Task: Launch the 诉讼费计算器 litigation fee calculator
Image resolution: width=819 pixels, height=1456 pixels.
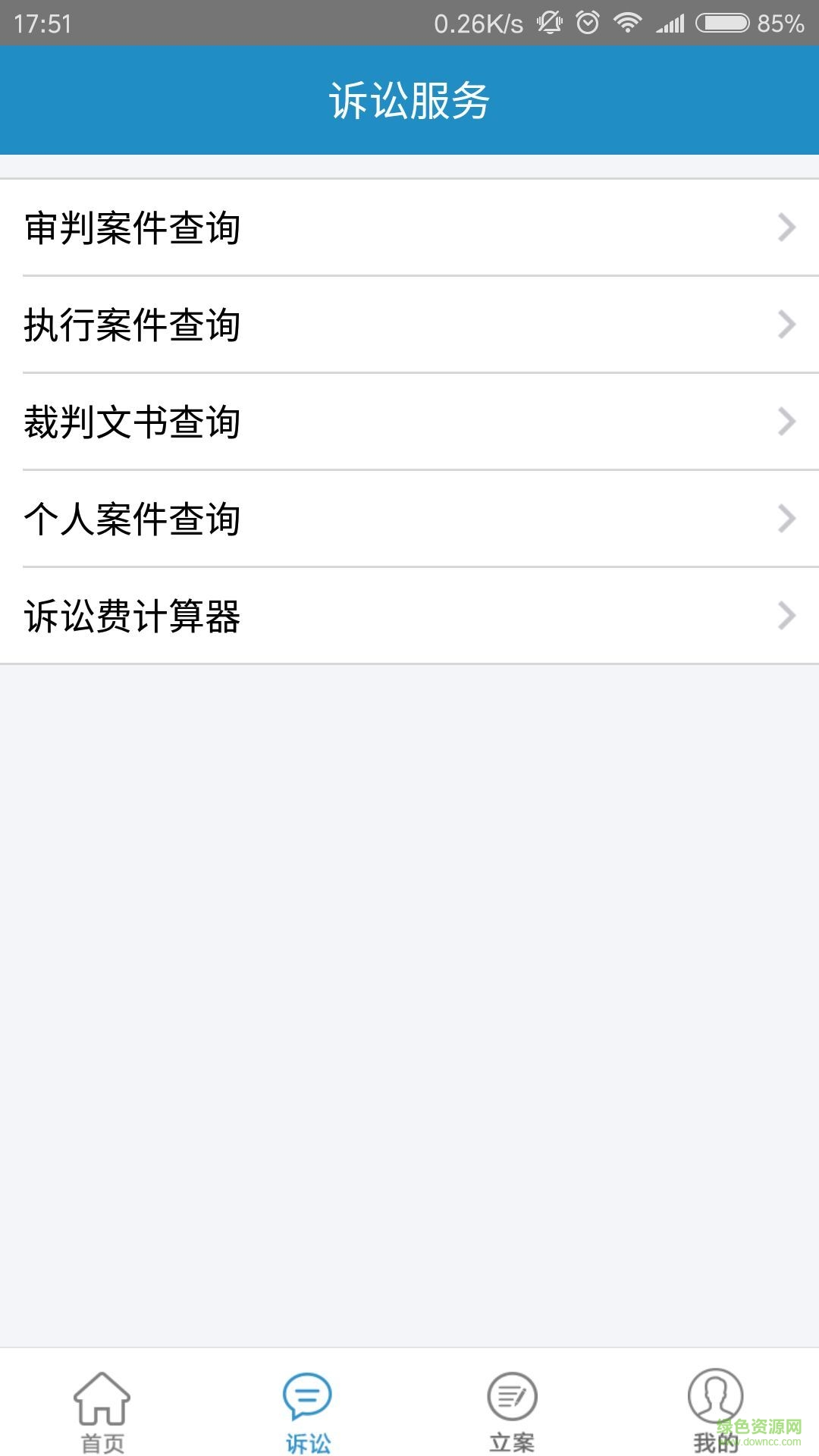Action: click(409, 616)
